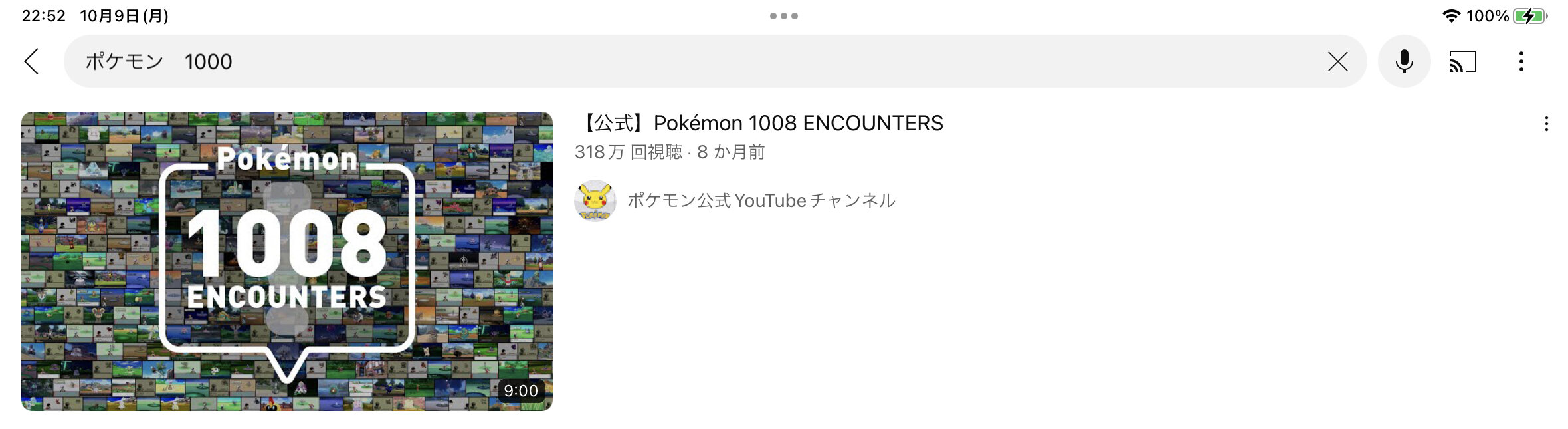Open options for Pokémon 1008 ENCOUNTERS video

1546,124
